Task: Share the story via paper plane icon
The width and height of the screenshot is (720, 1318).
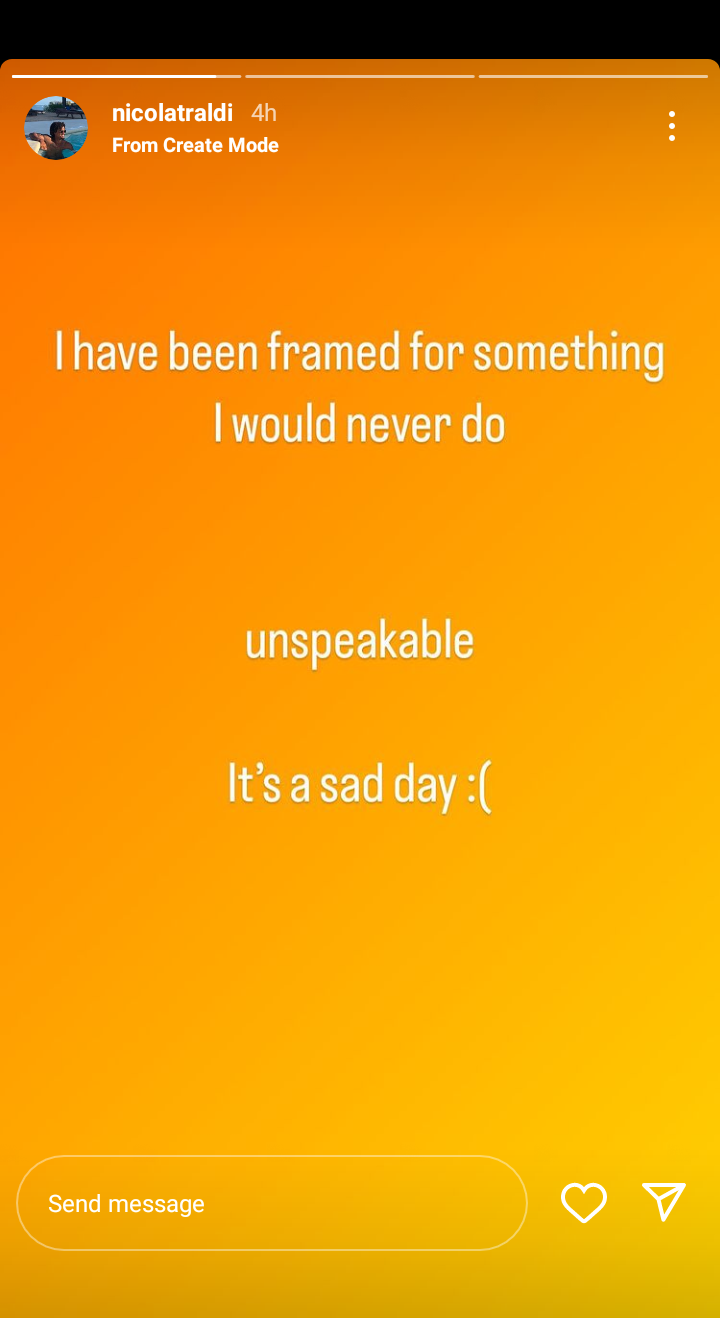Action: pos(664,1201)
